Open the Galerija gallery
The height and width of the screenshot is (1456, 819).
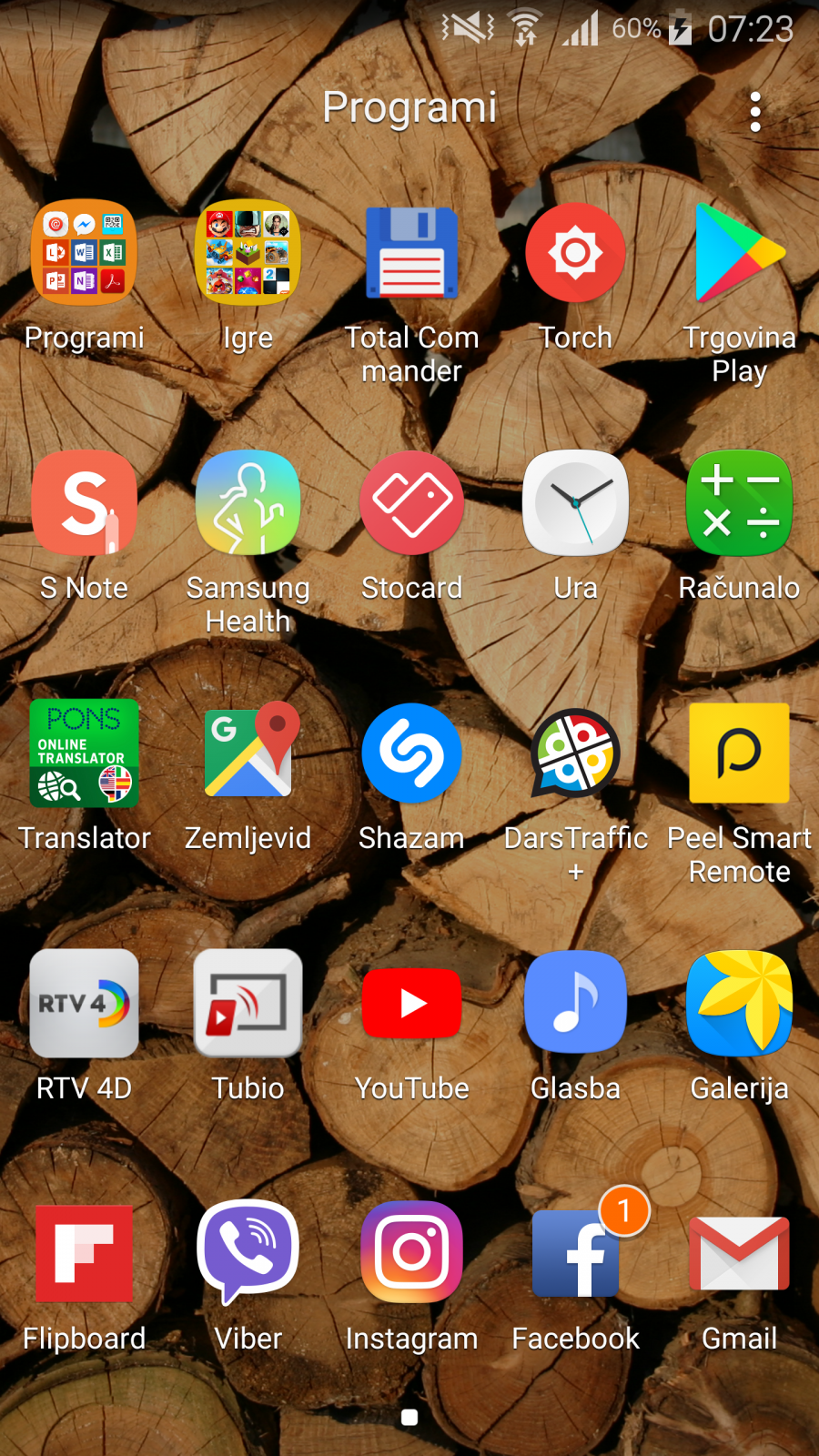(x=739, y=1004)
